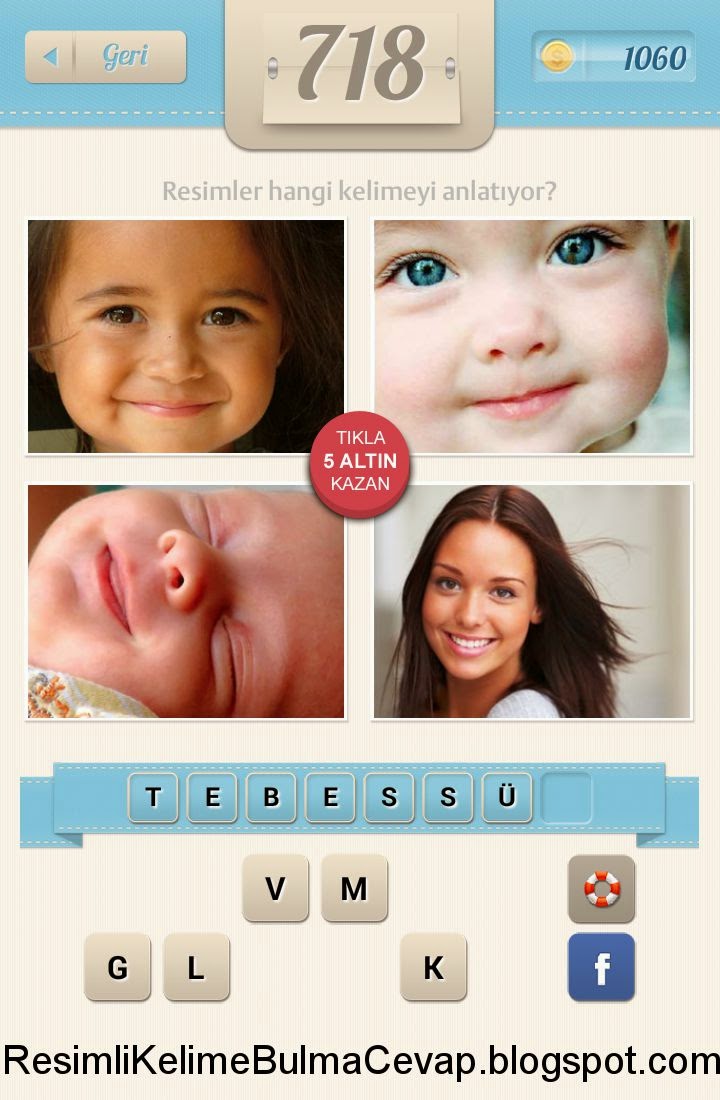Tap the 5 Altın Kazan badge
This screenshot has width=720, height=1100.
coord(360,461)
